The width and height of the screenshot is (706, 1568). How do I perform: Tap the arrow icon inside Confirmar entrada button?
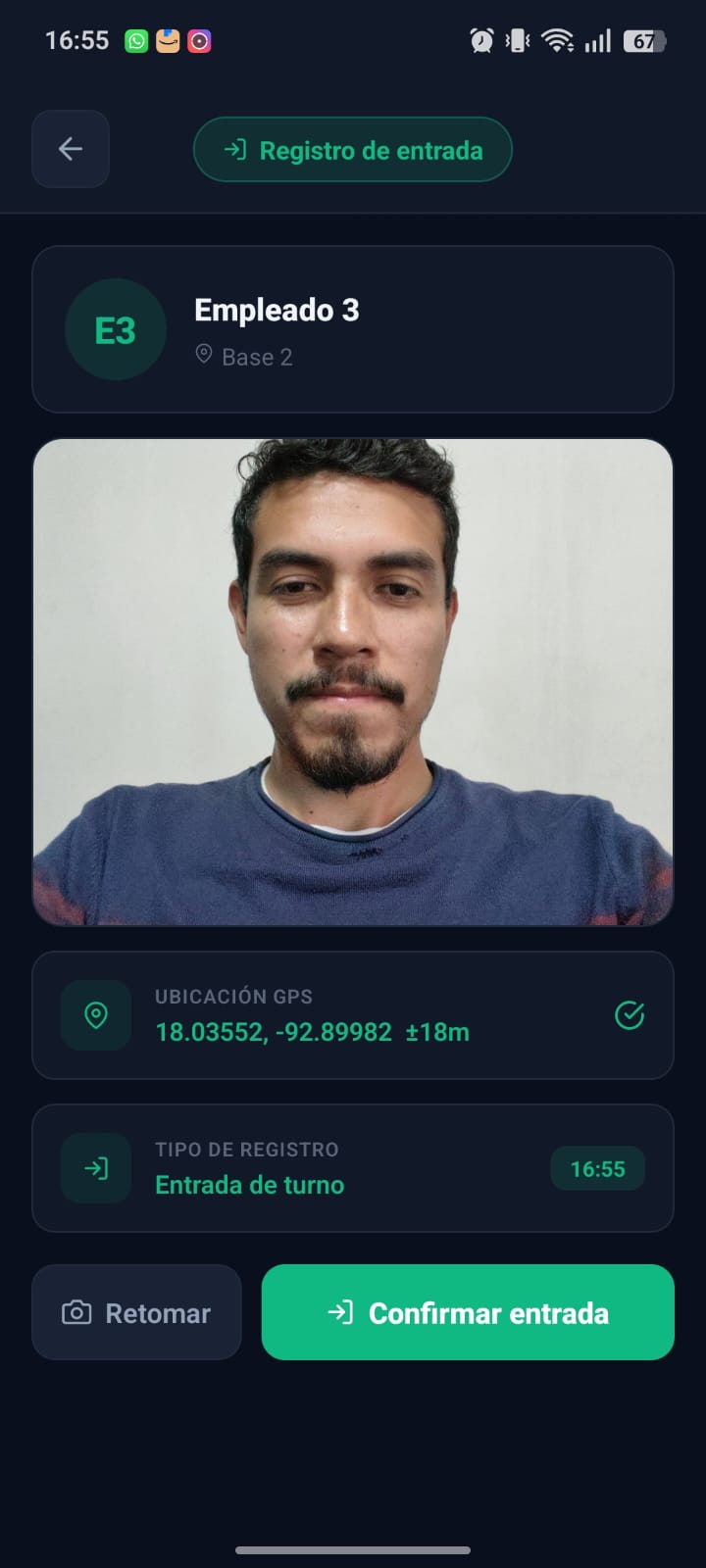340,1312
